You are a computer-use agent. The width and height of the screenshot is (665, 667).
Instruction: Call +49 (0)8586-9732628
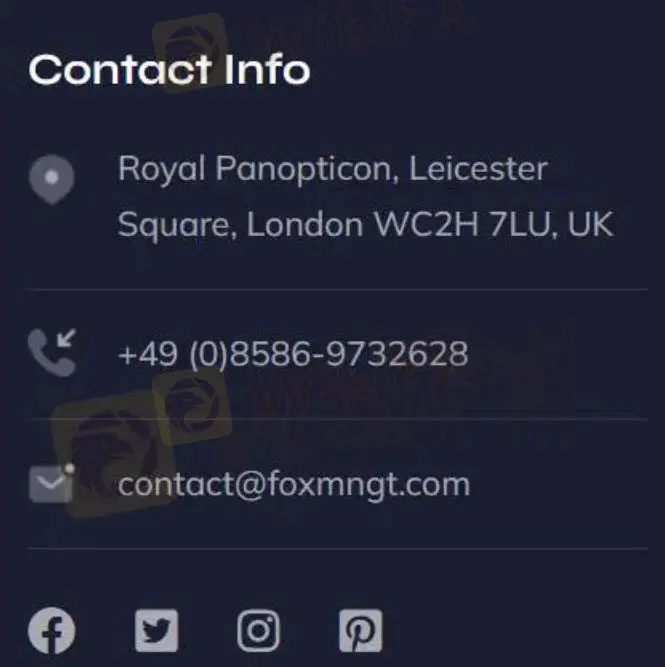pos(292,354)
